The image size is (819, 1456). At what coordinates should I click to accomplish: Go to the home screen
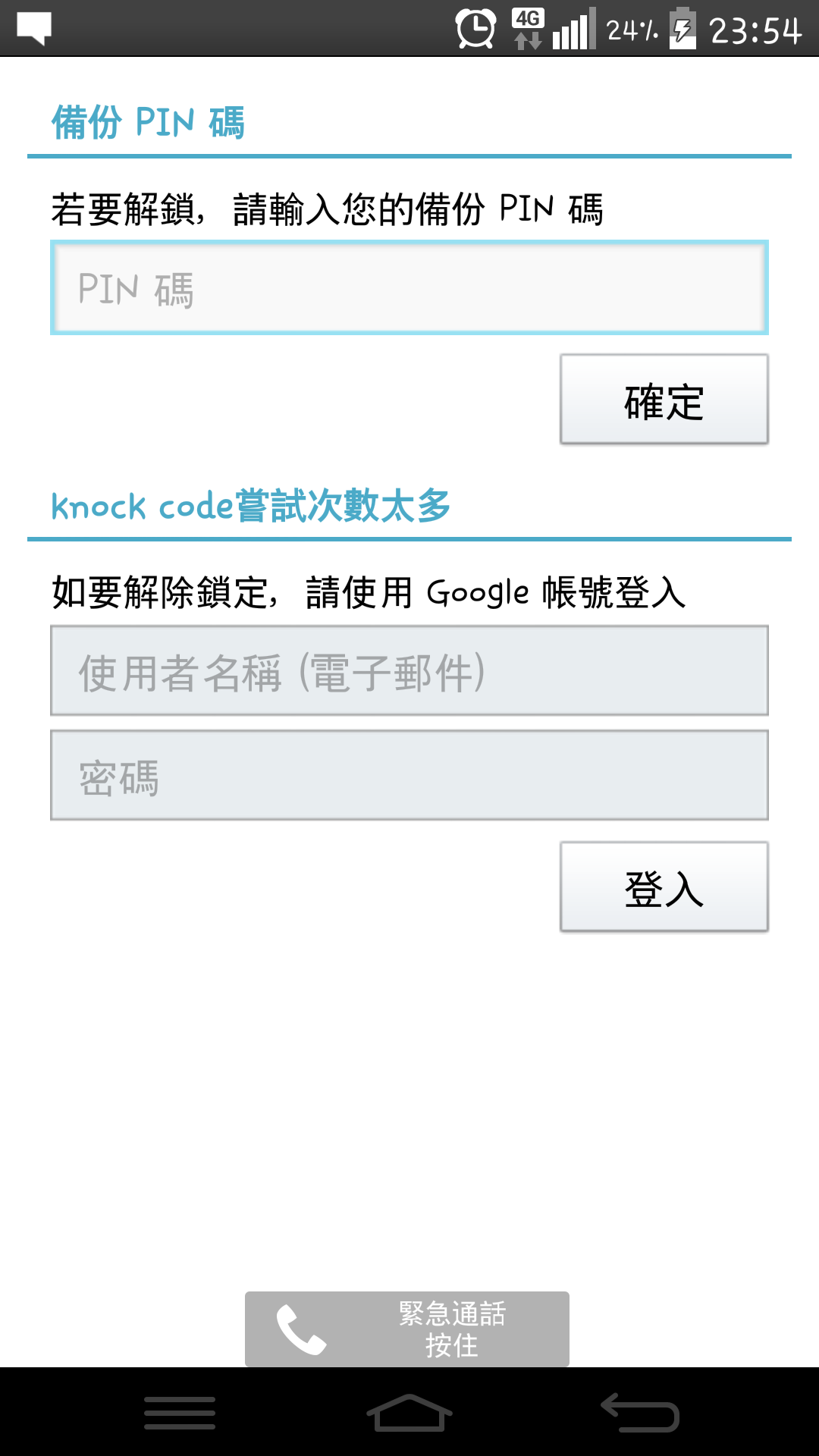409,1413
